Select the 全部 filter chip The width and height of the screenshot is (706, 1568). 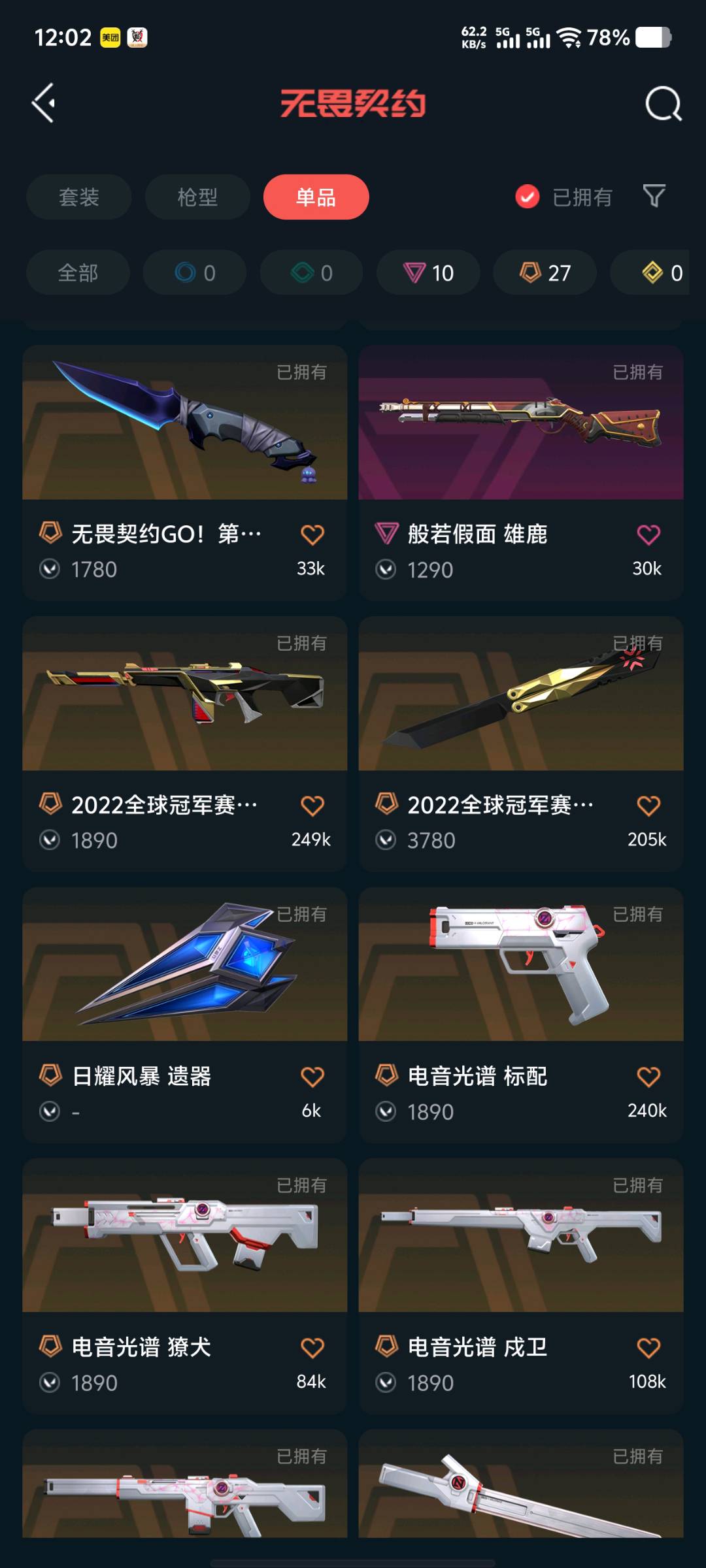78,272
